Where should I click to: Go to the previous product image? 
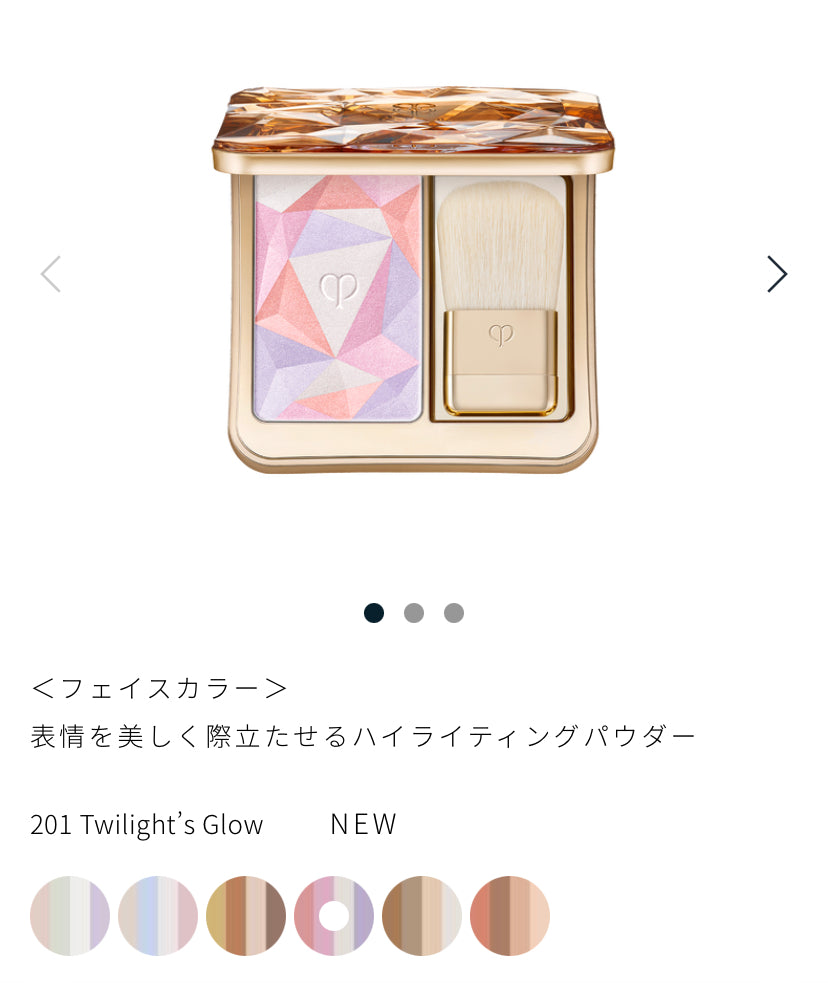pyautogui.click(x=50, y=274)
